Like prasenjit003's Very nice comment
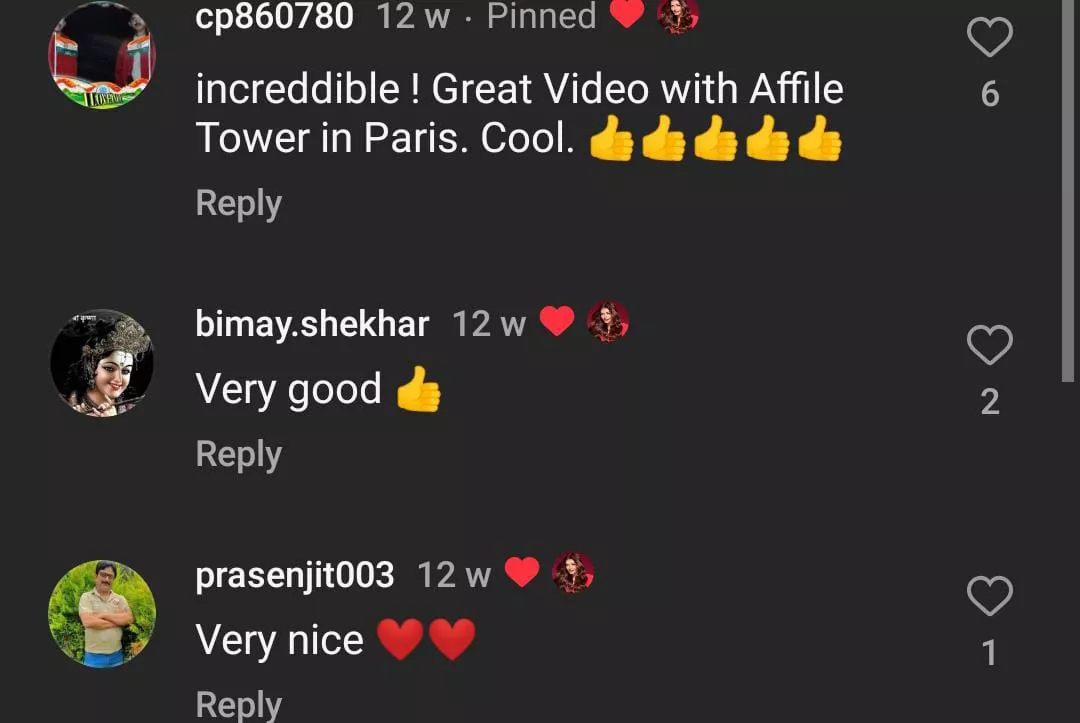Screen dimensions: 1080x723 point(989,598)
